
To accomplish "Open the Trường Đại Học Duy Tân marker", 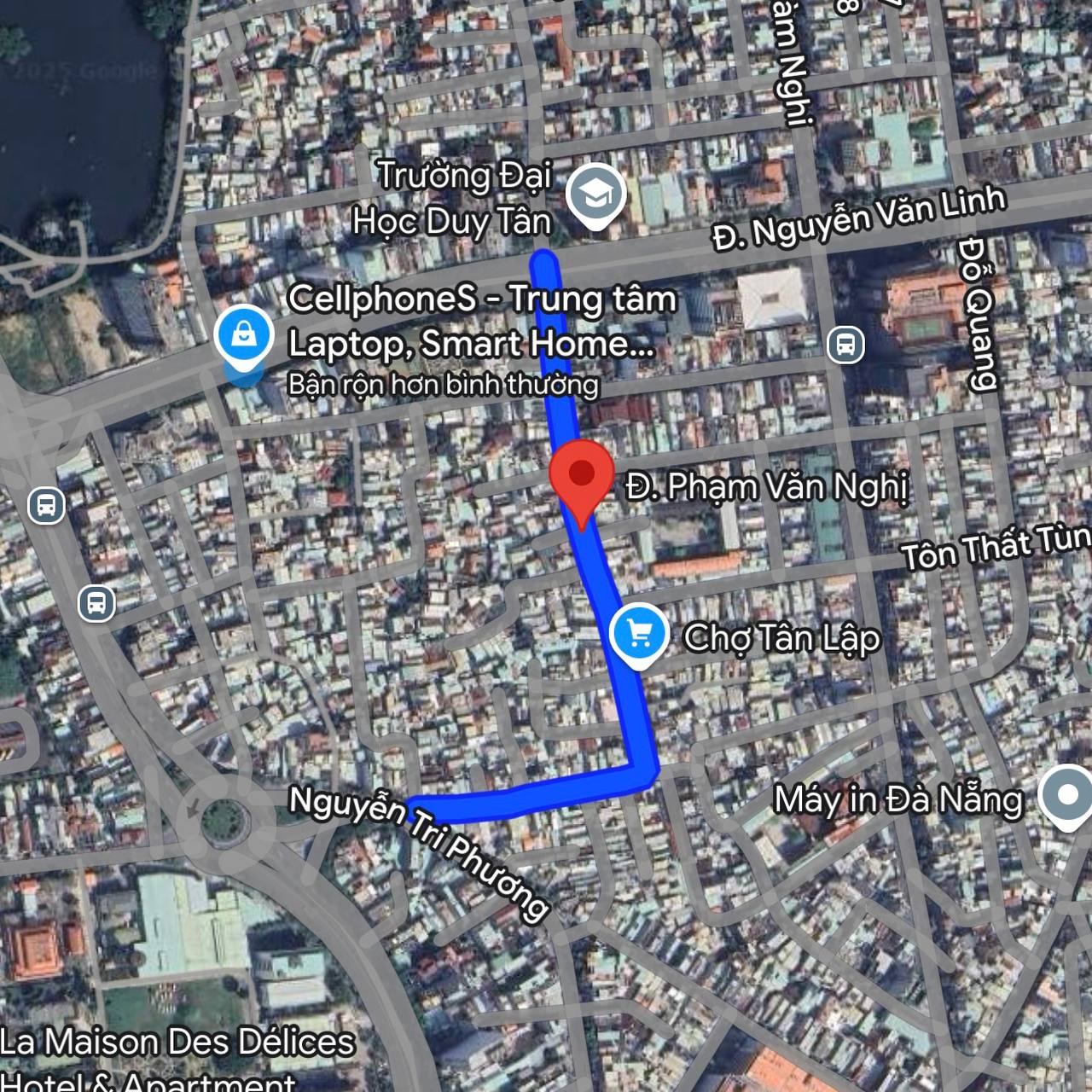I will (x=597, y=195).
